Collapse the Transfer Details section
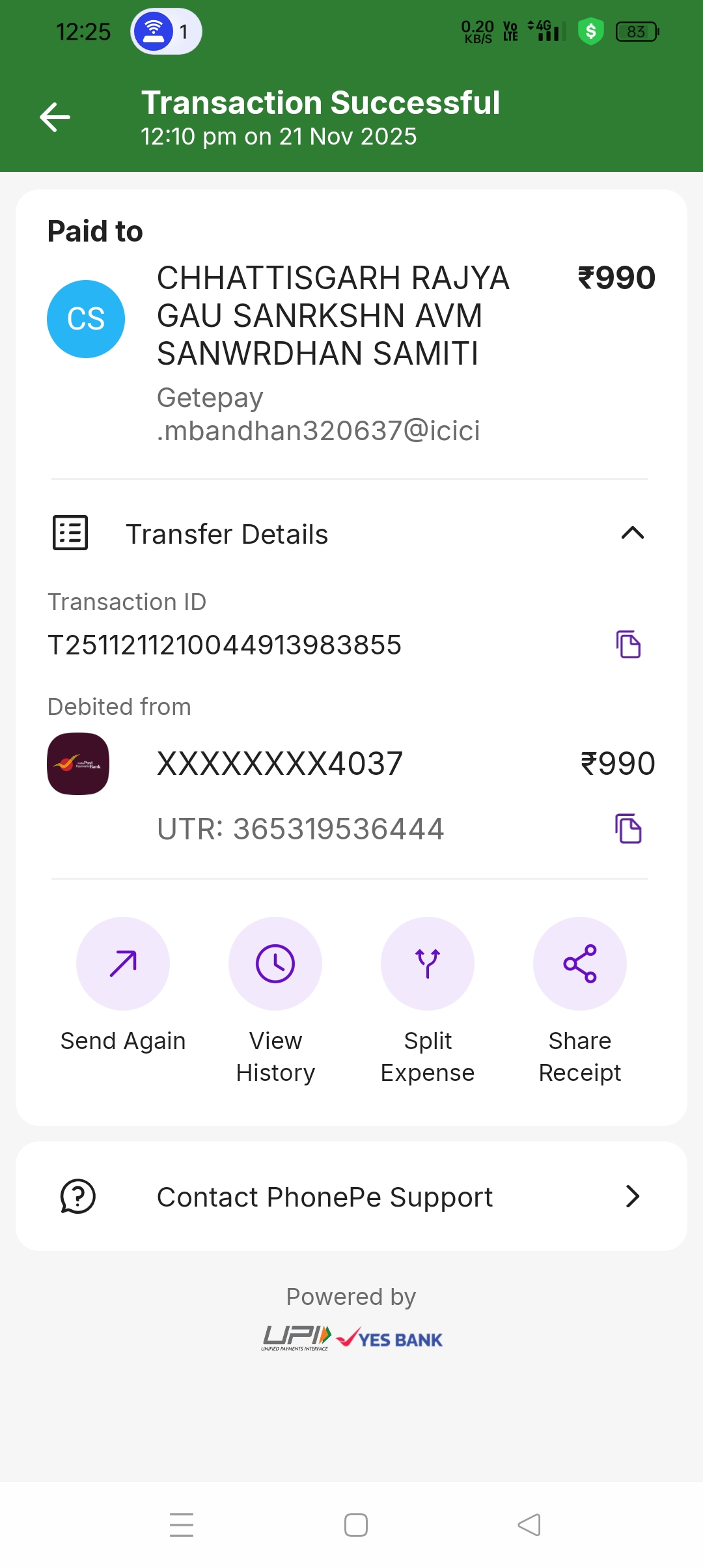This screenshot has width=703, height=1568. 632,533
